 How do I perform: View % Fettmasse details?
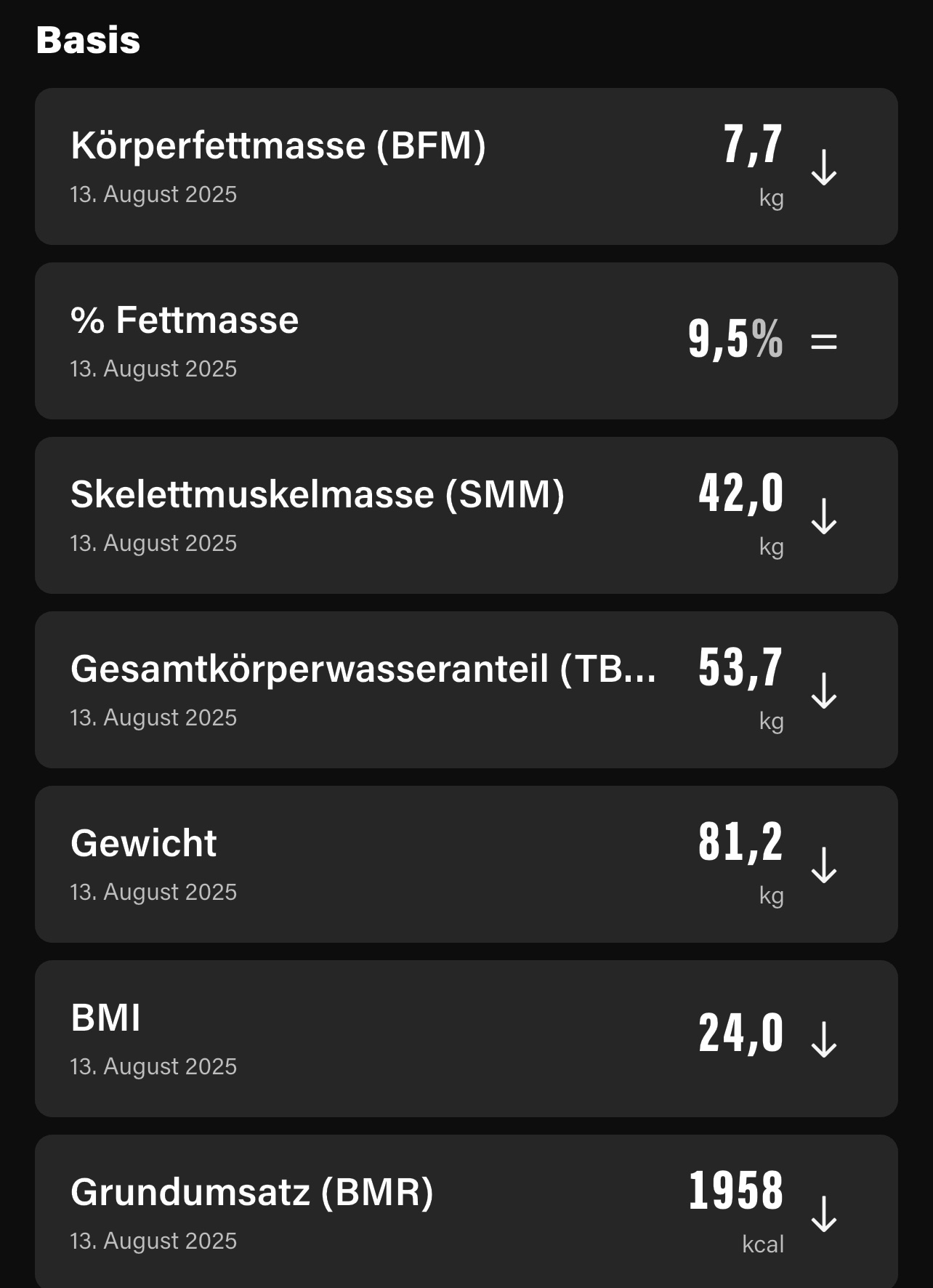(465, 341)
